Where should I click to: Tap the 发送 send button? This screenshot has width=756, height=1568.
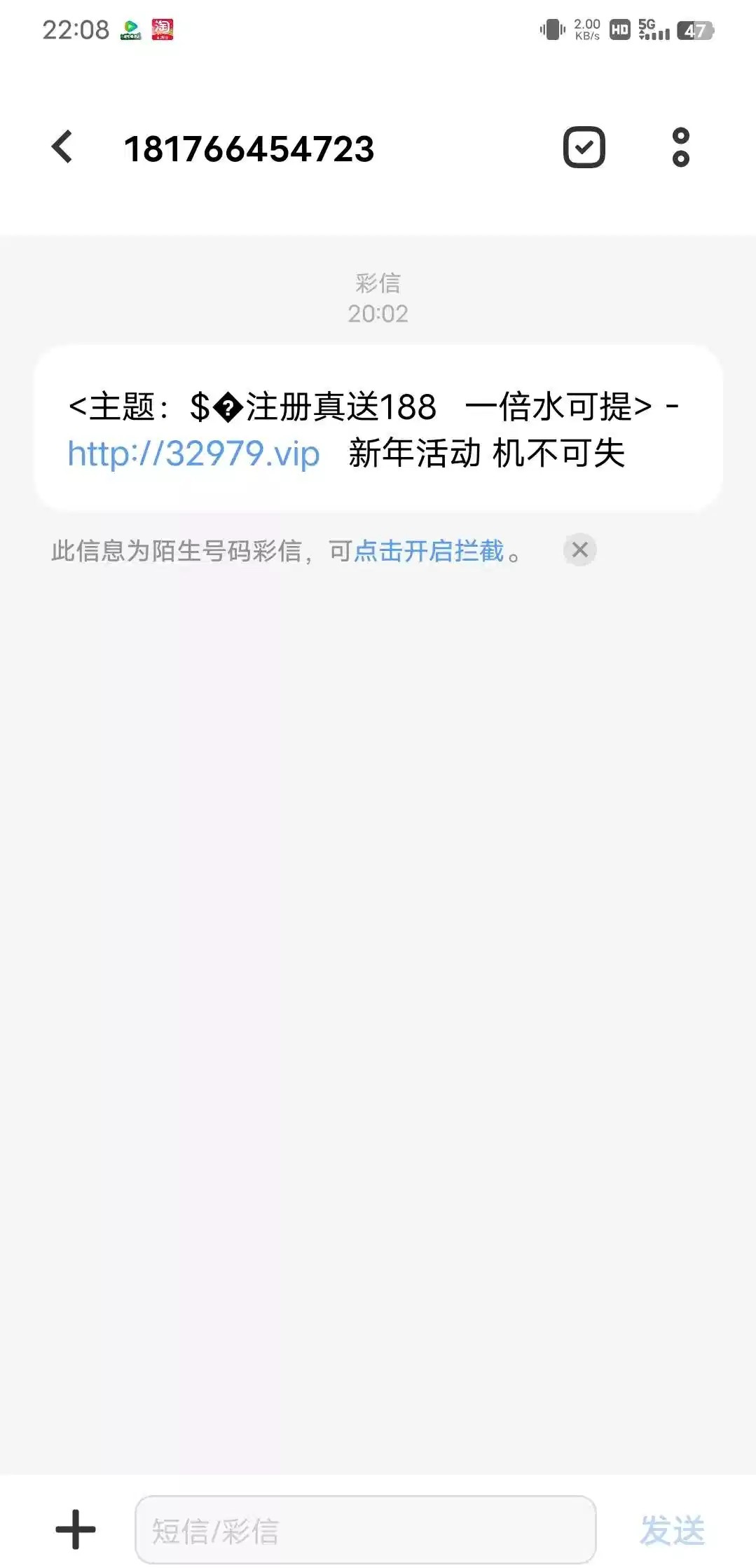(672, 1530)
